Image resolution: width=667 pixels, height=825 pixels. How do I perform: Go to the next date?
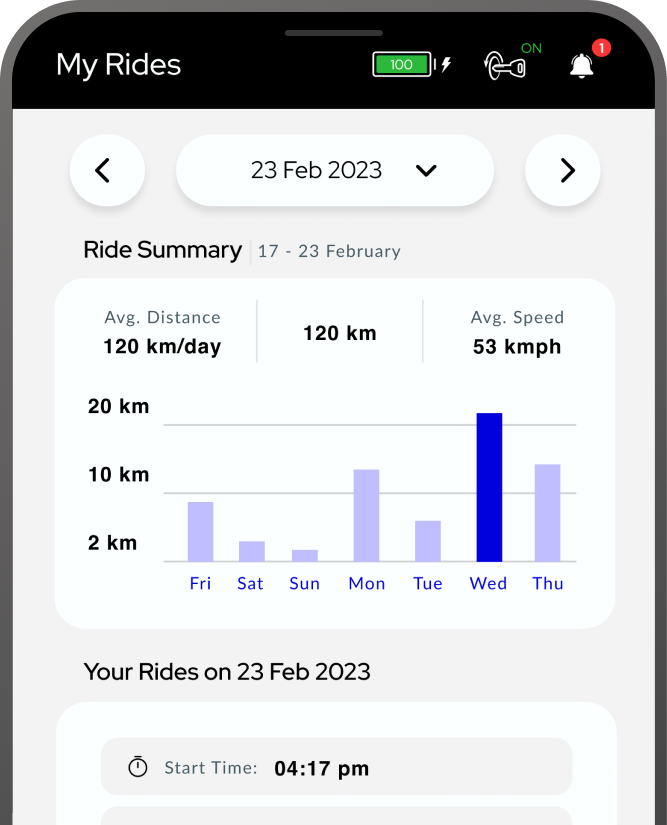[x=563, y=171]
